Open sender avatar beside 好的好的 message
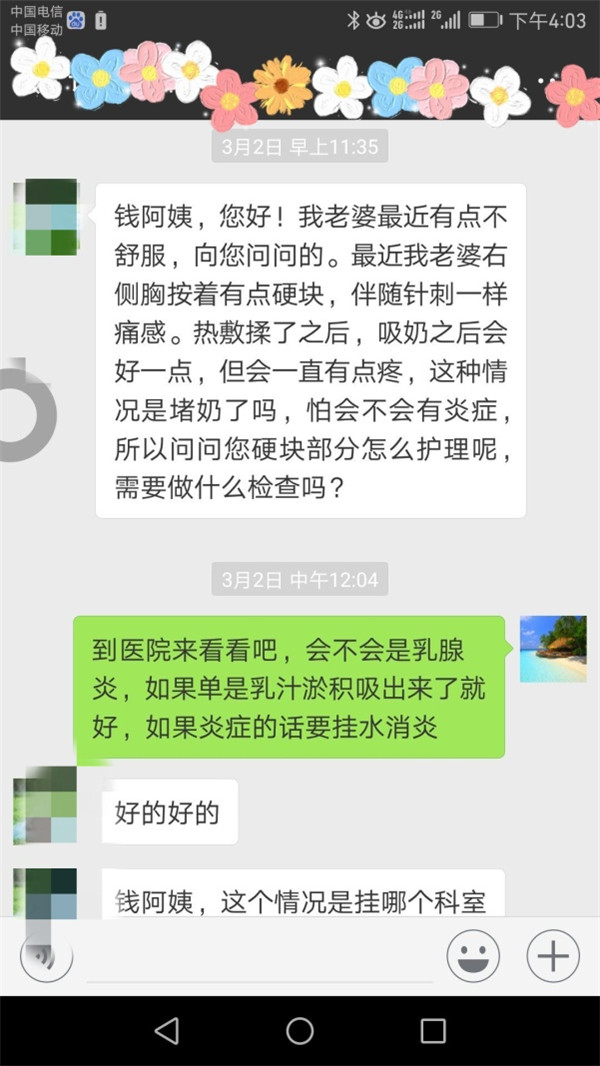Image resolution: width=600 pixels, height=1066 pixels. click(x=45, y=804)
